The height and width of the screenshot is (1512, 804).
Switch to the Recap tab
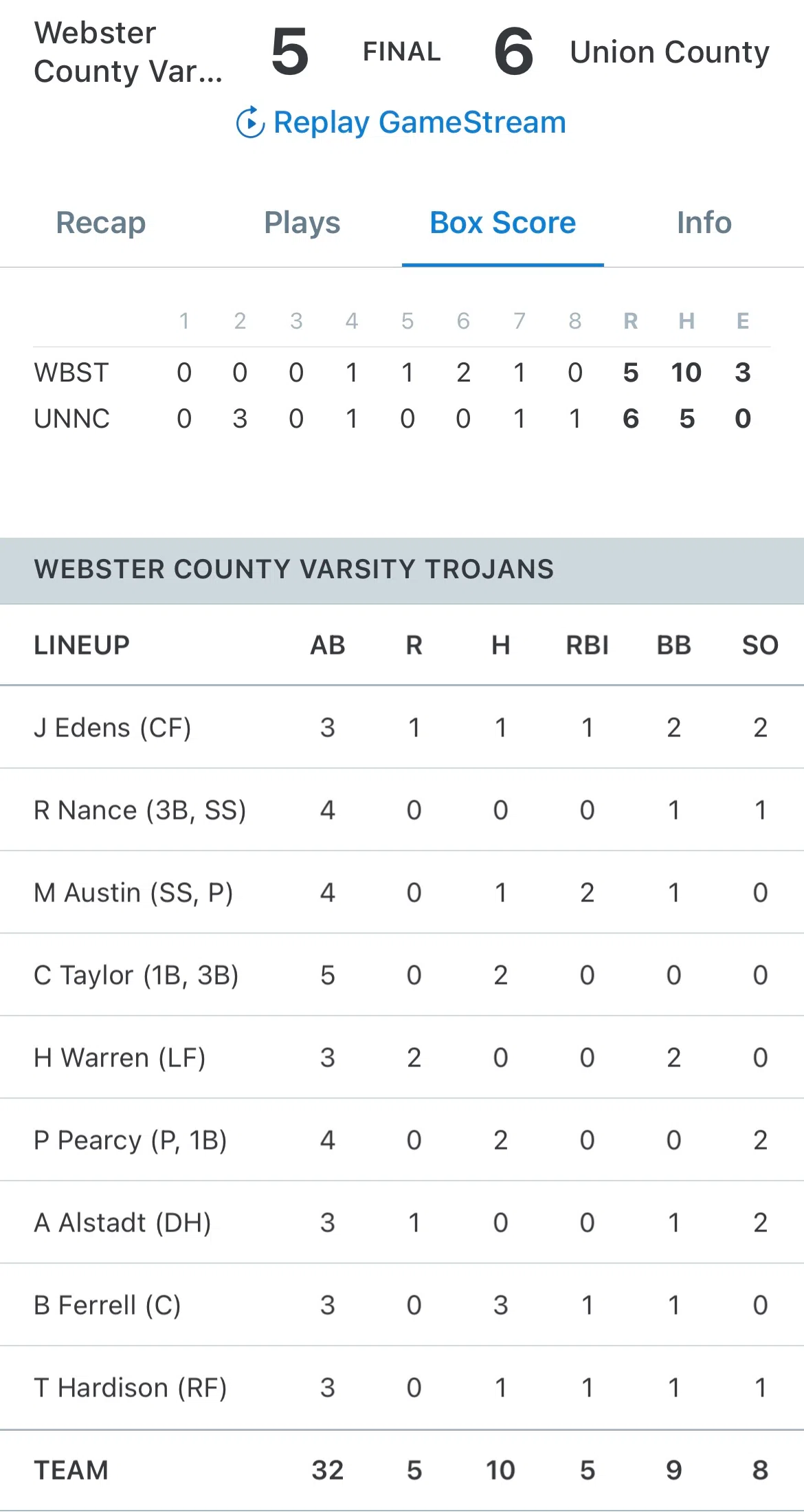point(101,223)
